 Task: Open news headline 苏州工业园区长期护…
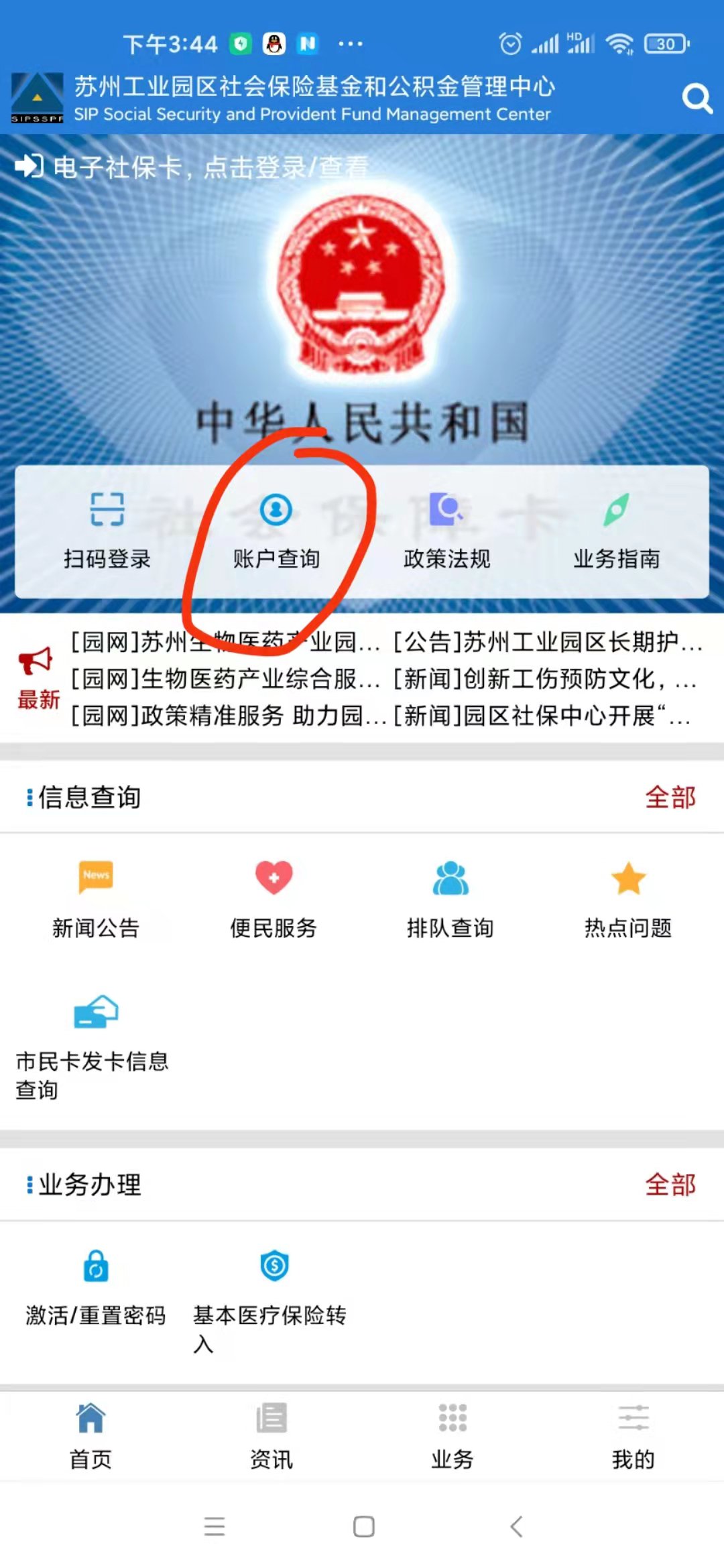547,642
